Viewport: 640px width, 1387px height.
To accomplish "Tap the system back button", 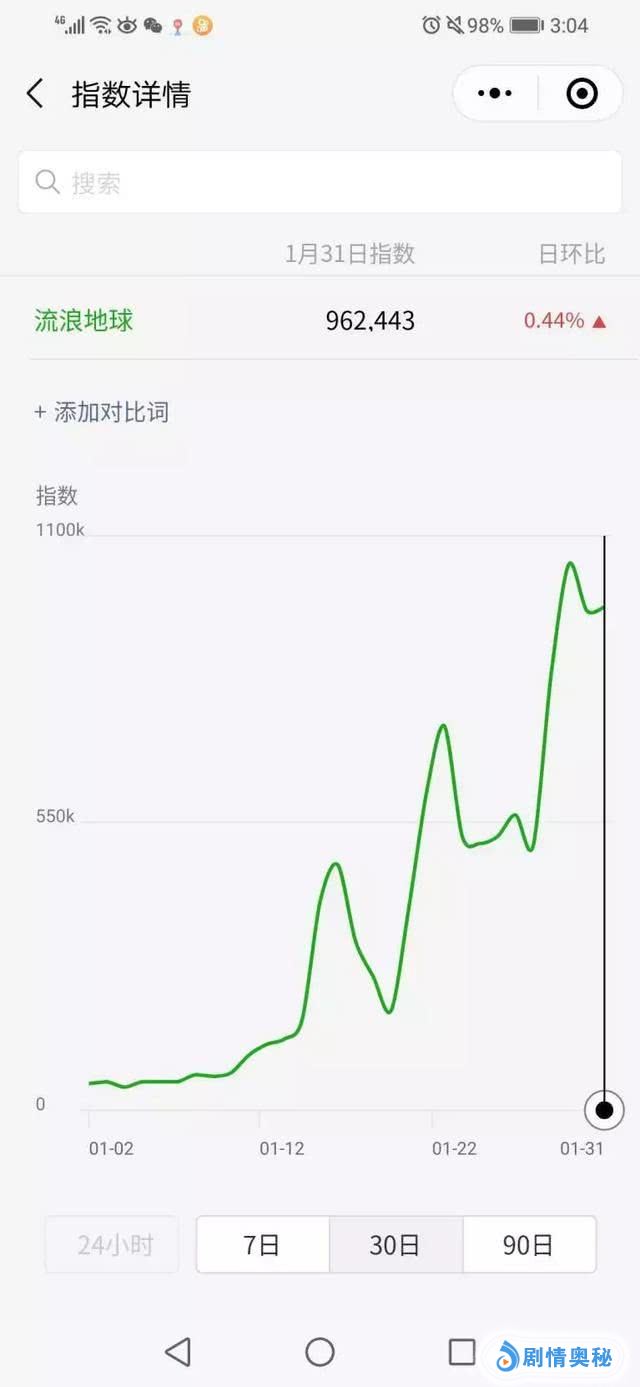I will pos(178,1352).
